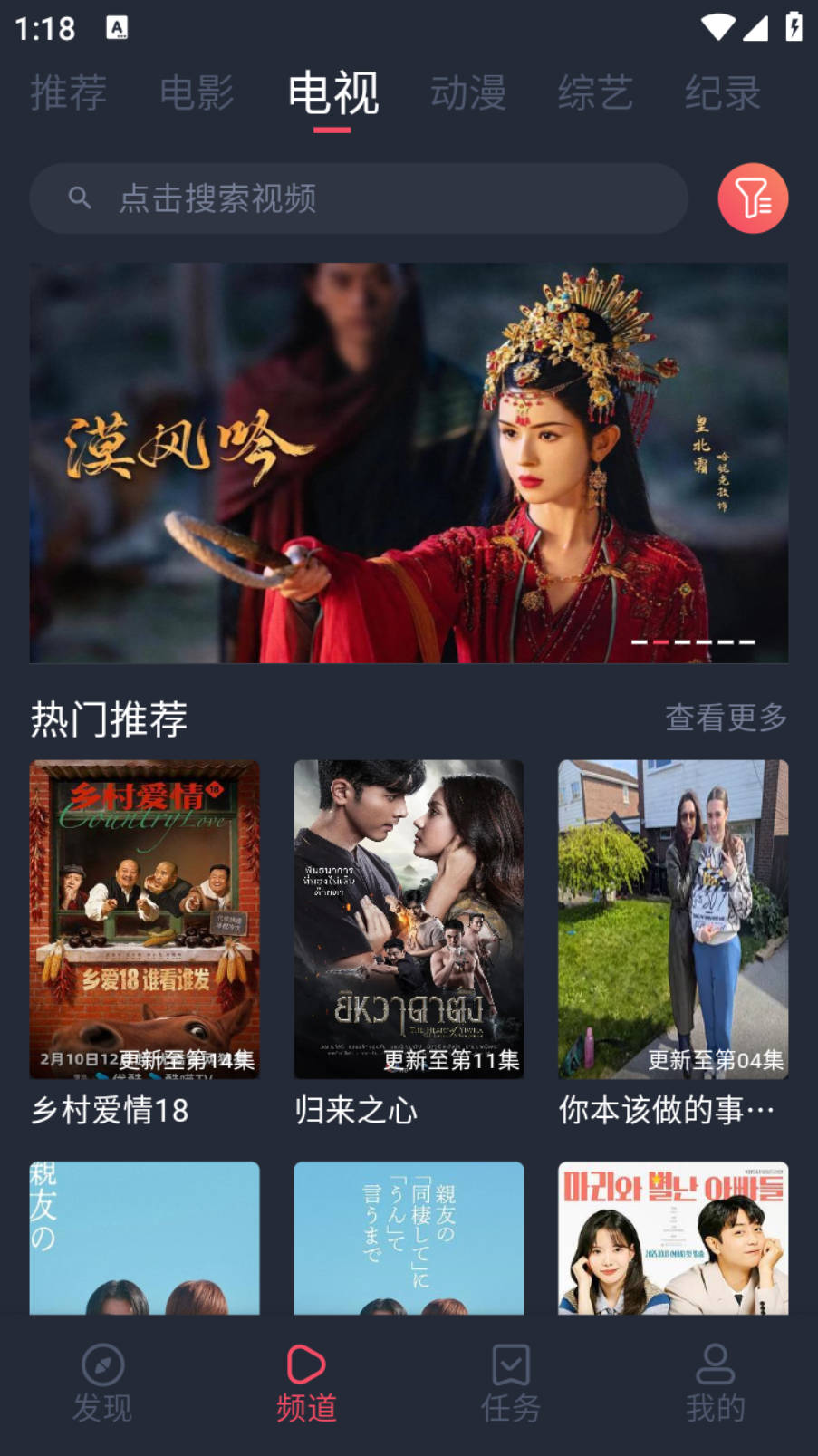Tap the search magnifier icon
Screen dimensions: 818x1456
coord(81,198)
